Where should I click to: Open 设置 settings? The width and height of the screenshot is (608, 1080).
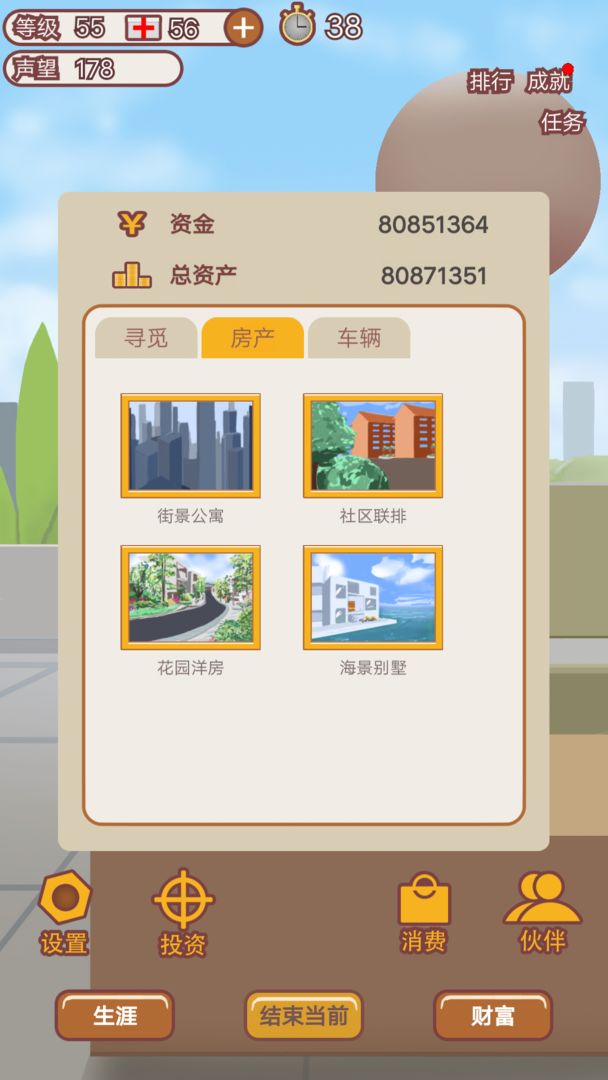64,913
